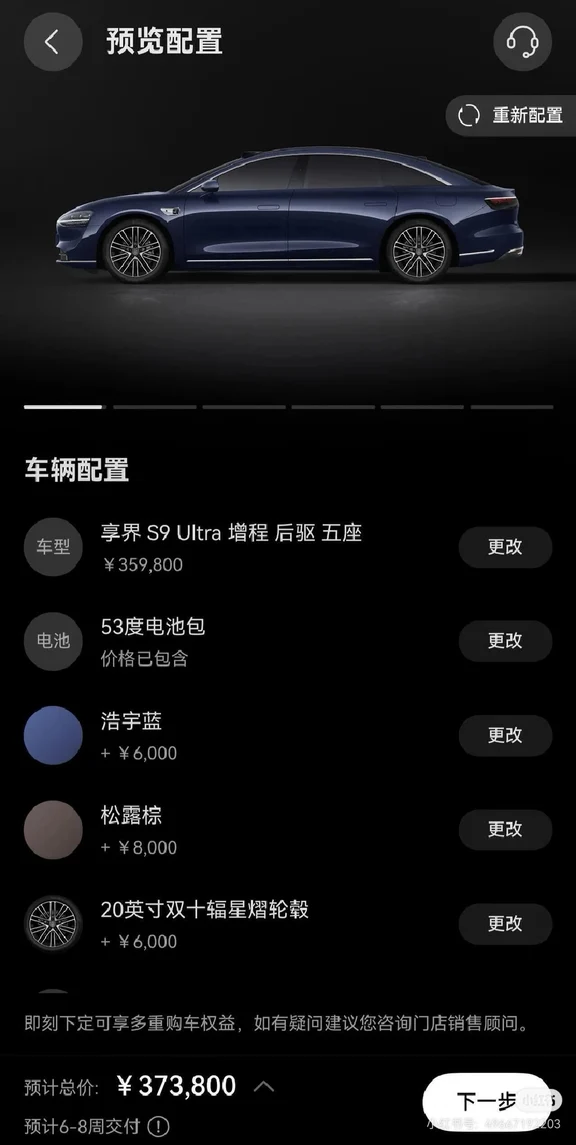This screenshot has width=576, height=1145.
Task: Tap the 重新配置 reset button
Action: [x=511, y=115]
